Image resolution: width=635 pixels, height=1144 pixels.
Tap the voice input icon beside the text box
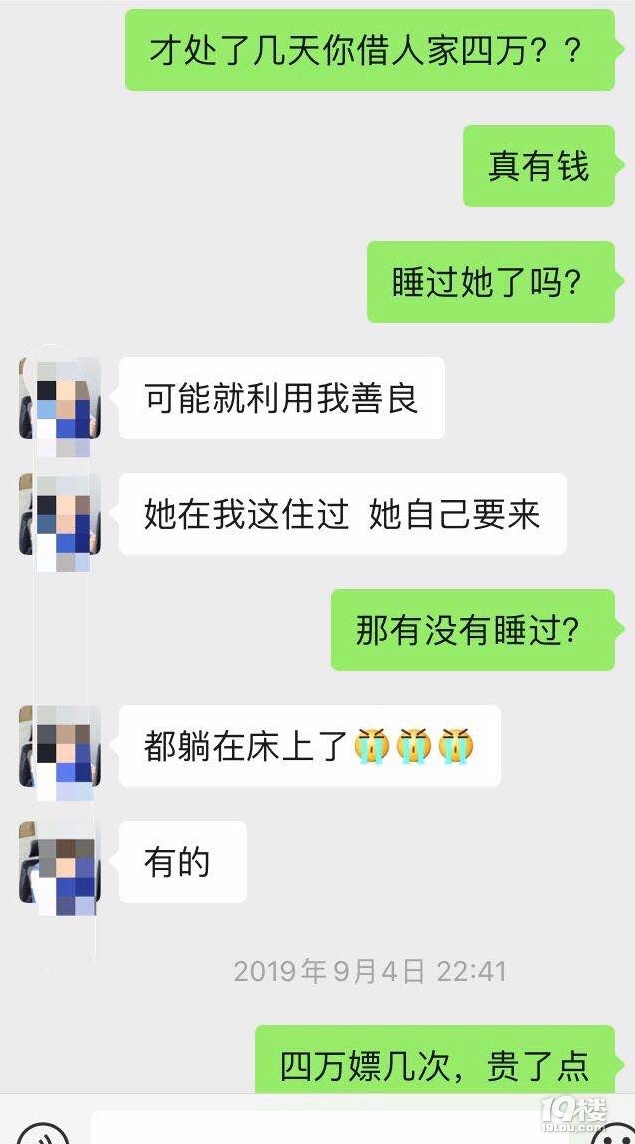pyautogui.click(x=42, y=1136)
